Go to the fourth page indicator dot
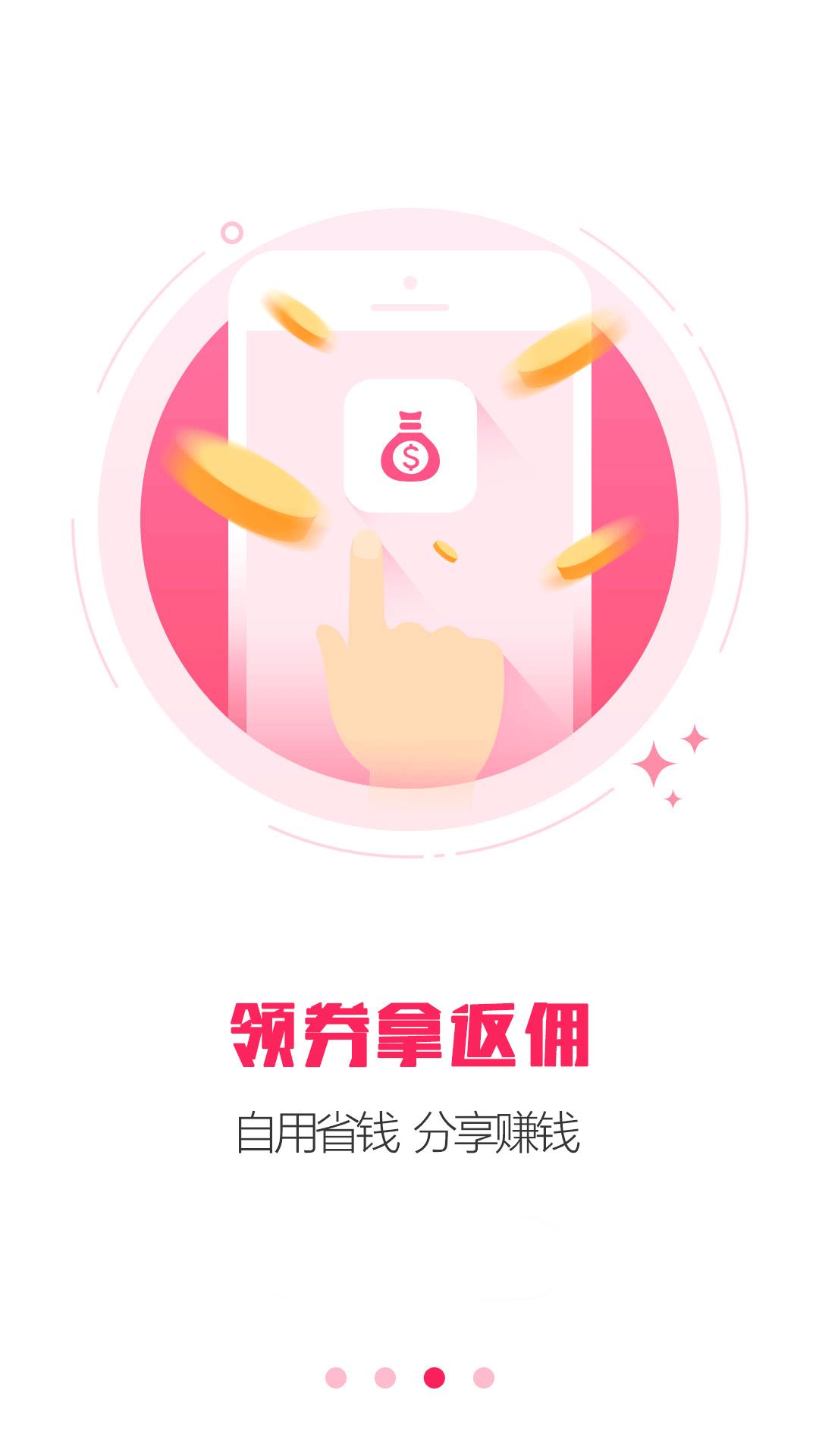 pos(483,1377)
